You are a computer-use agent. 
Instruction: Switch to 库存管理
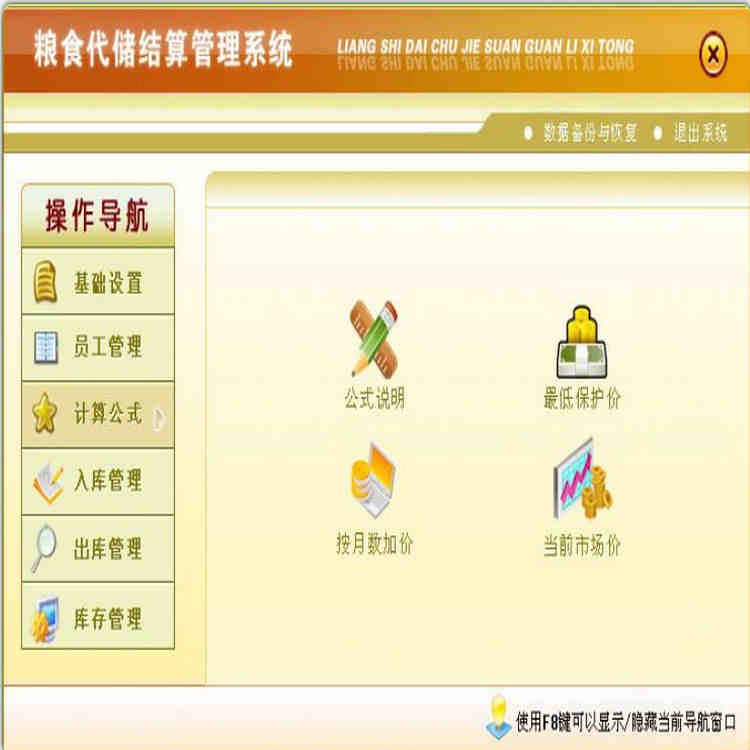click(98, 618)
